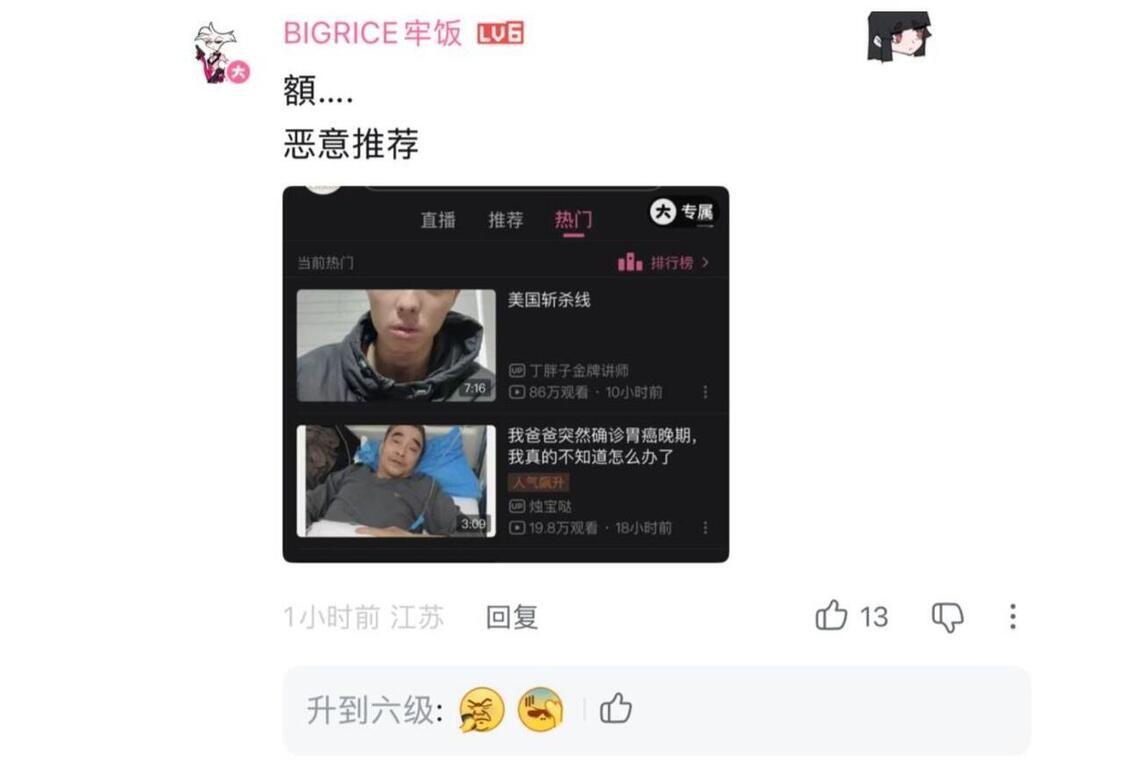Reply to the comment with 回复
Viewport: 1140px width, 760px height.
(x=511, y=617)
